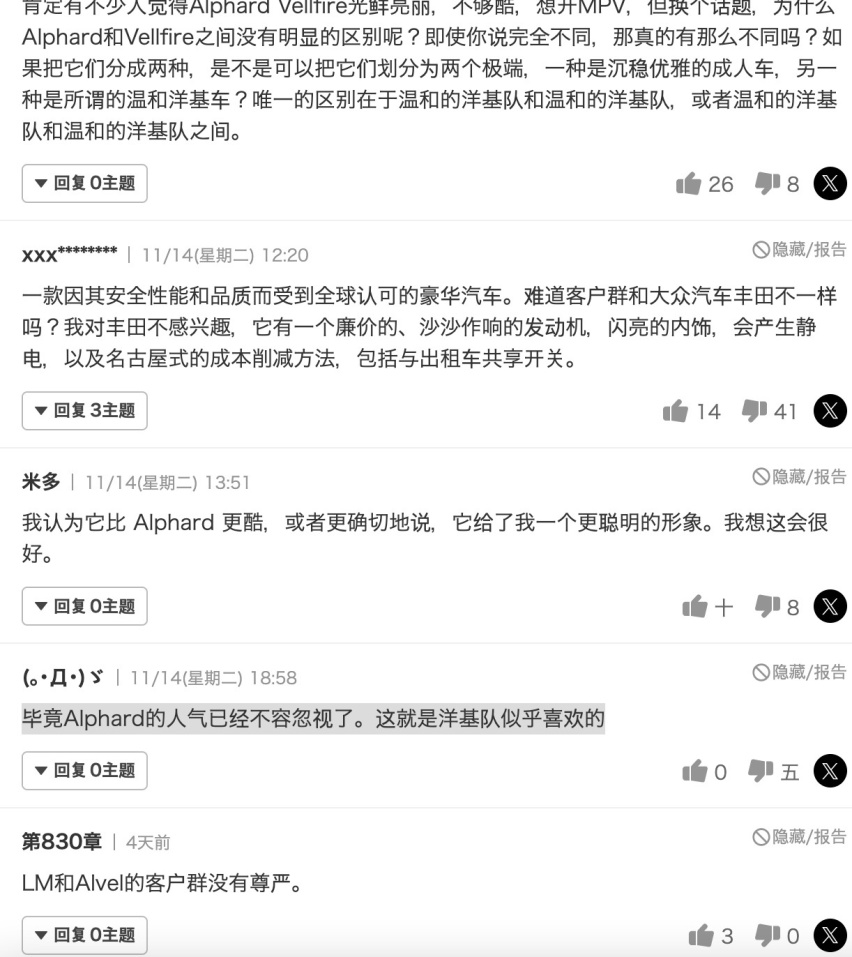Hide or report 米多's comment

pyautogui.click(x=798, y=477)
